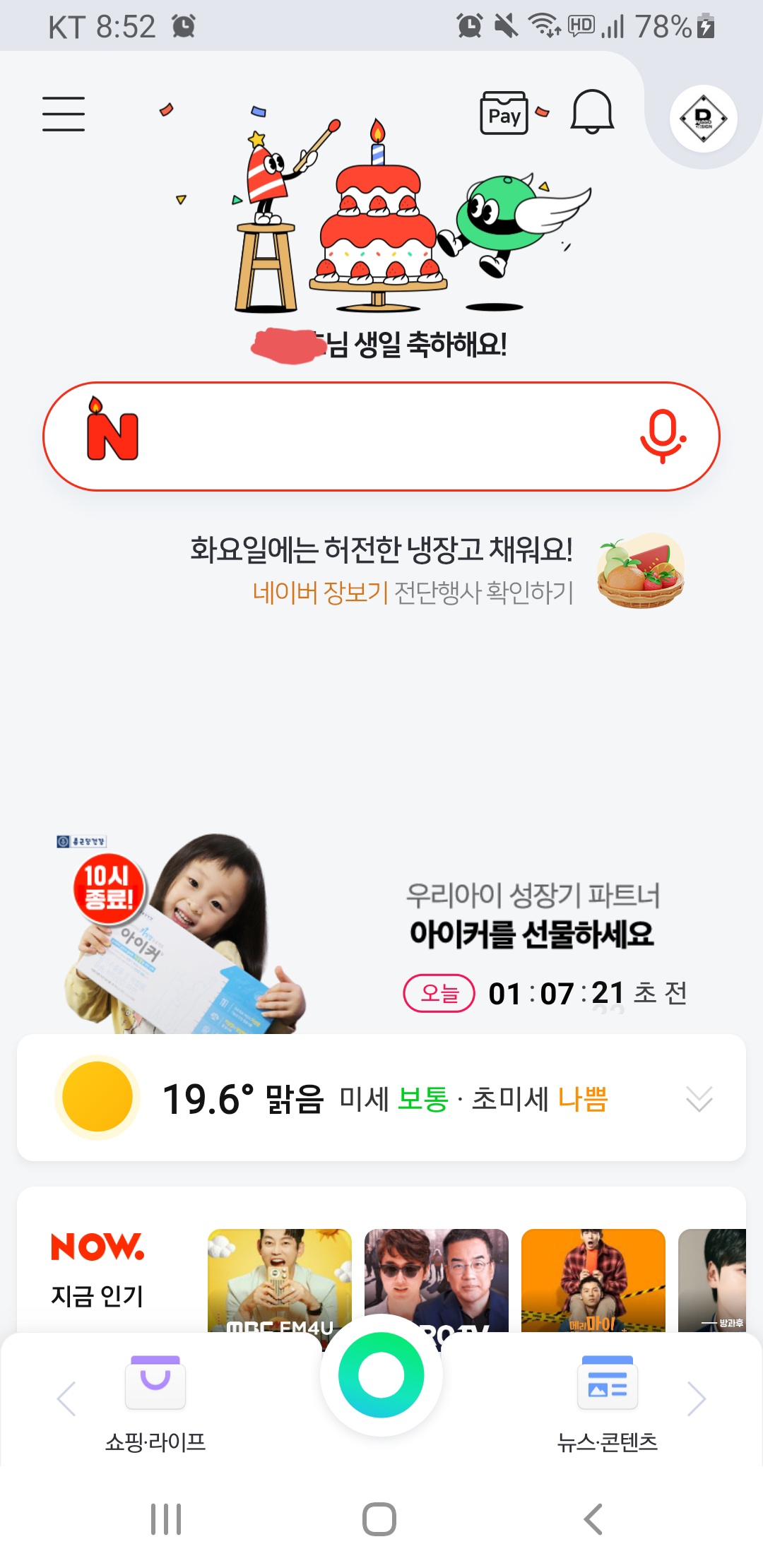
Task: Tap the Naver search box
Action: tap(381, 436)
